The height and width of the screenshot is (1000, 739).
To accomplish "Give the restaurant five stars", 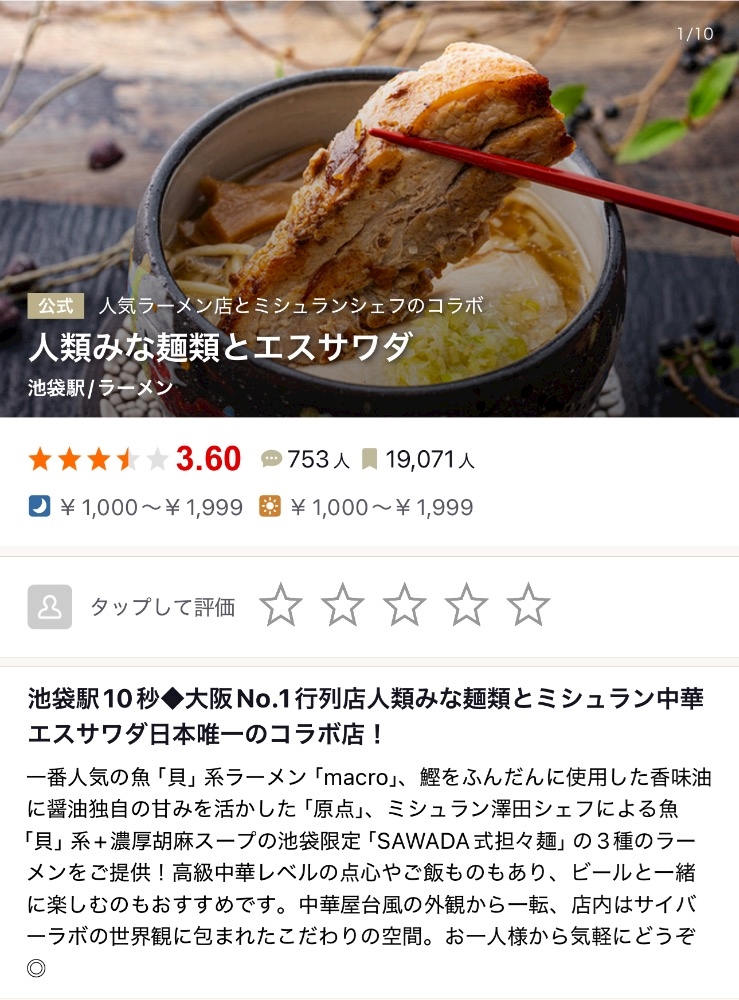I will 528,605.
